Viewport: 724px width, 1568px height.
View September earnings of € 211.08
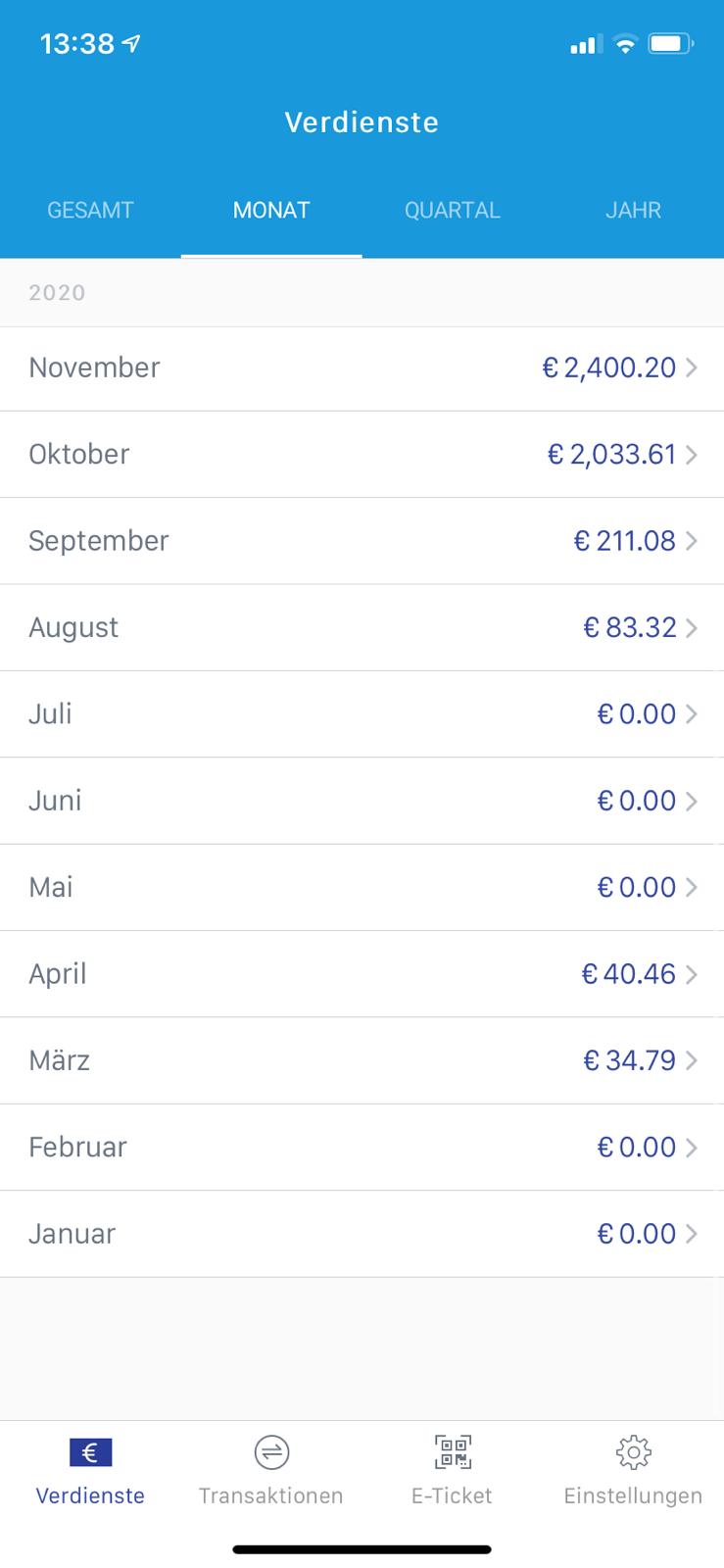[362, 541]
